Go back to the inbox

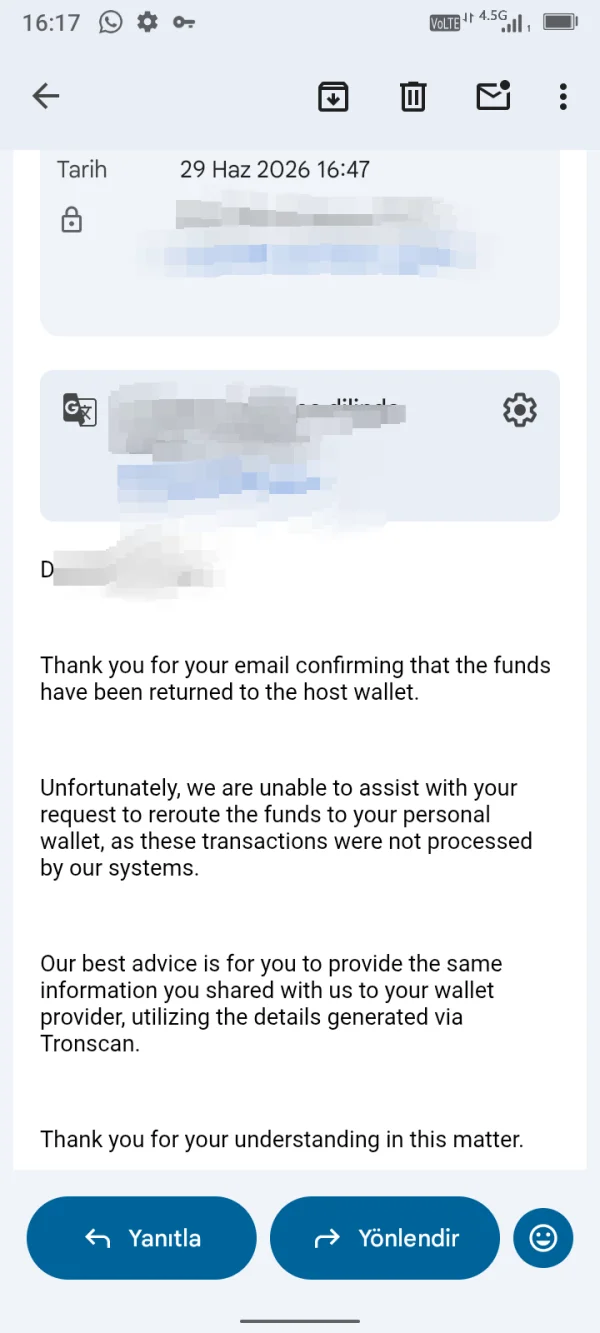pyautogui.click(x=46, y=96)
